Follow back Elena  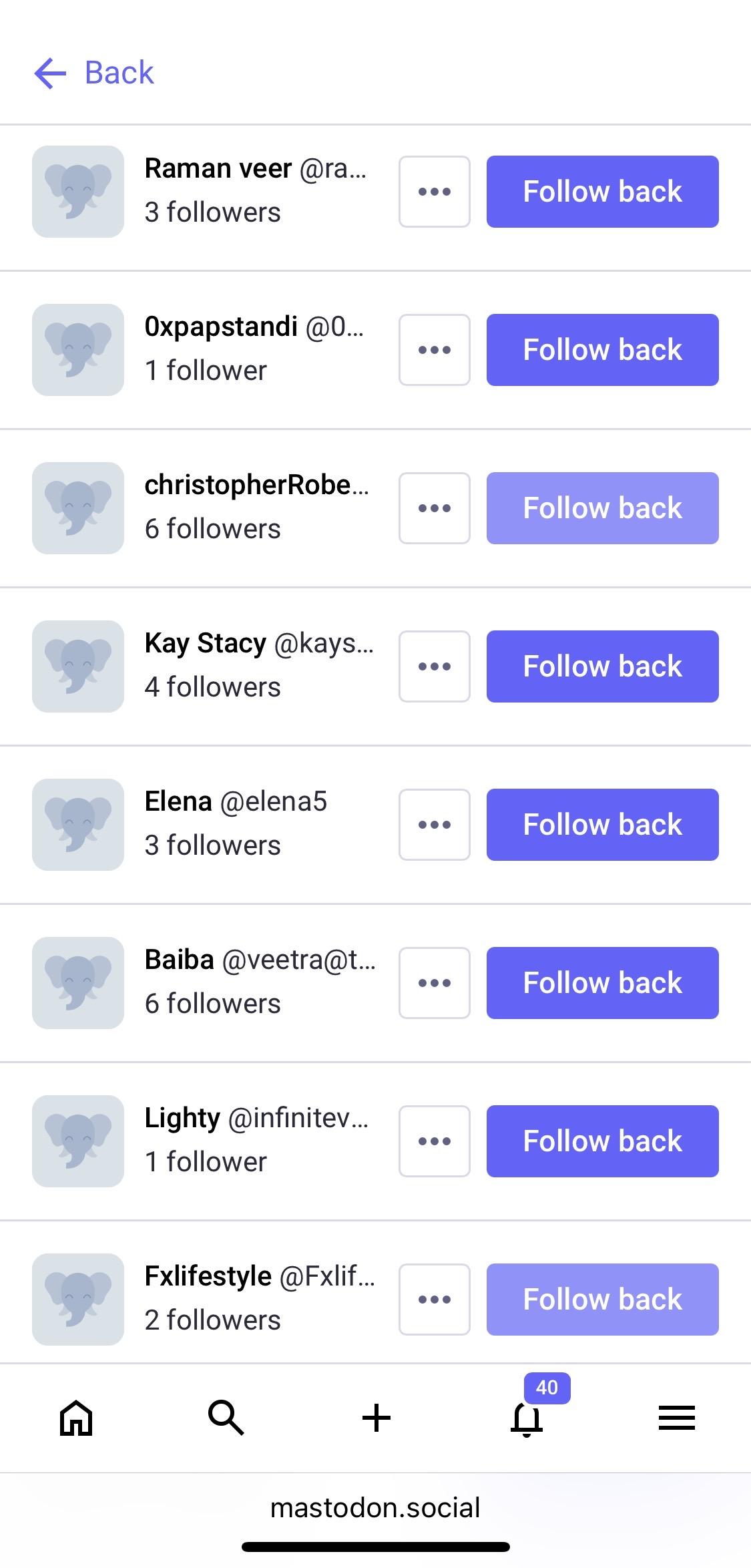[x=602, y=825]
